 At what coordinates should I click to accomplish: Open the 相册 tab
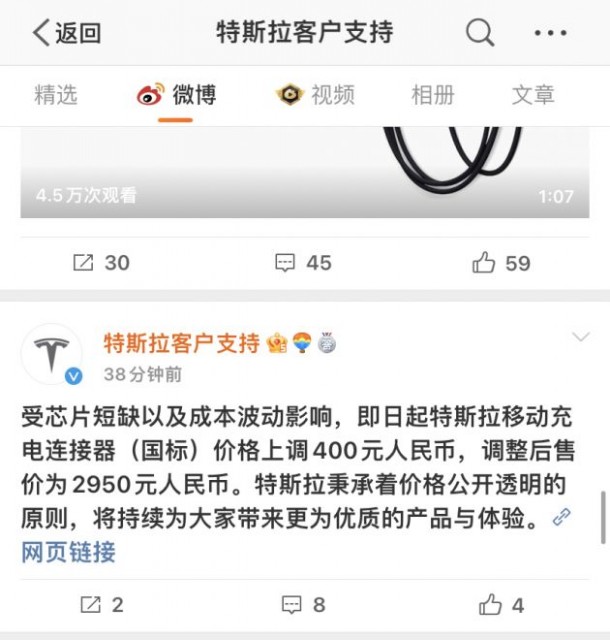coord(432,95)
